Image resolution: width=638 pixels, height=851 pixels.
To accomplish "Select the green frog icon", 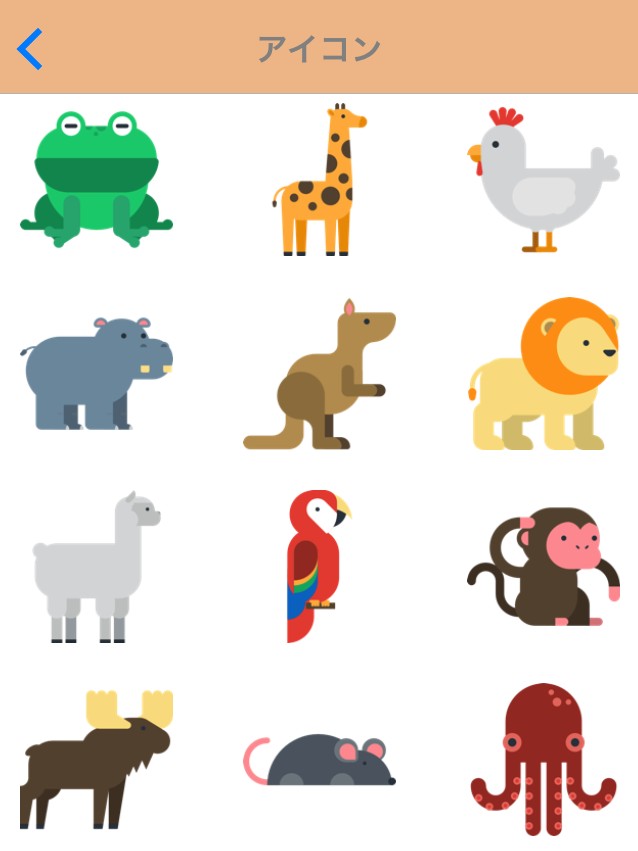I will (96, 180).
